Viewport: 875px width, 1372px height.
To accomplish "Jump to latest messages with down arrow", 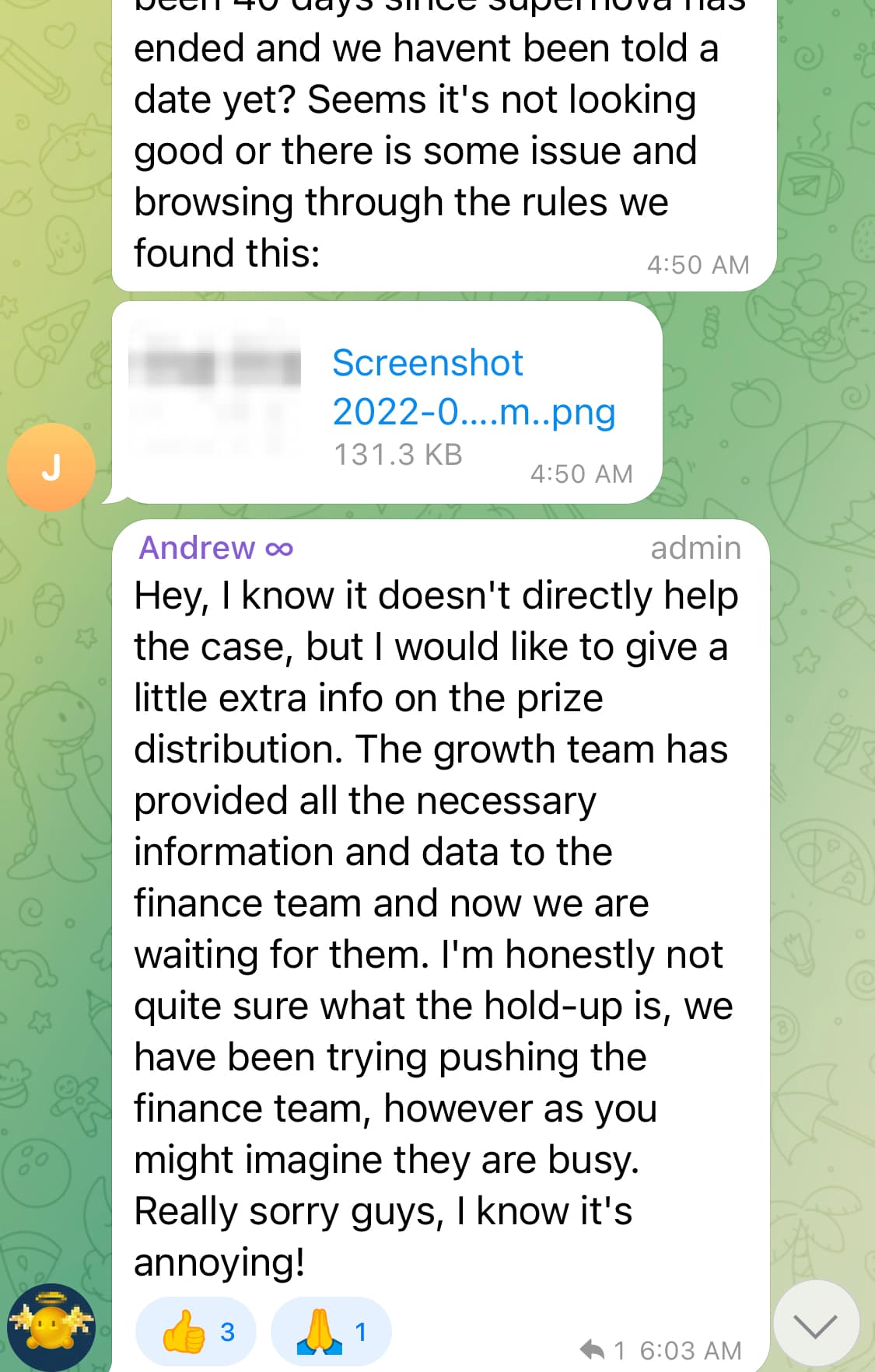I will tap(816, 1325).
